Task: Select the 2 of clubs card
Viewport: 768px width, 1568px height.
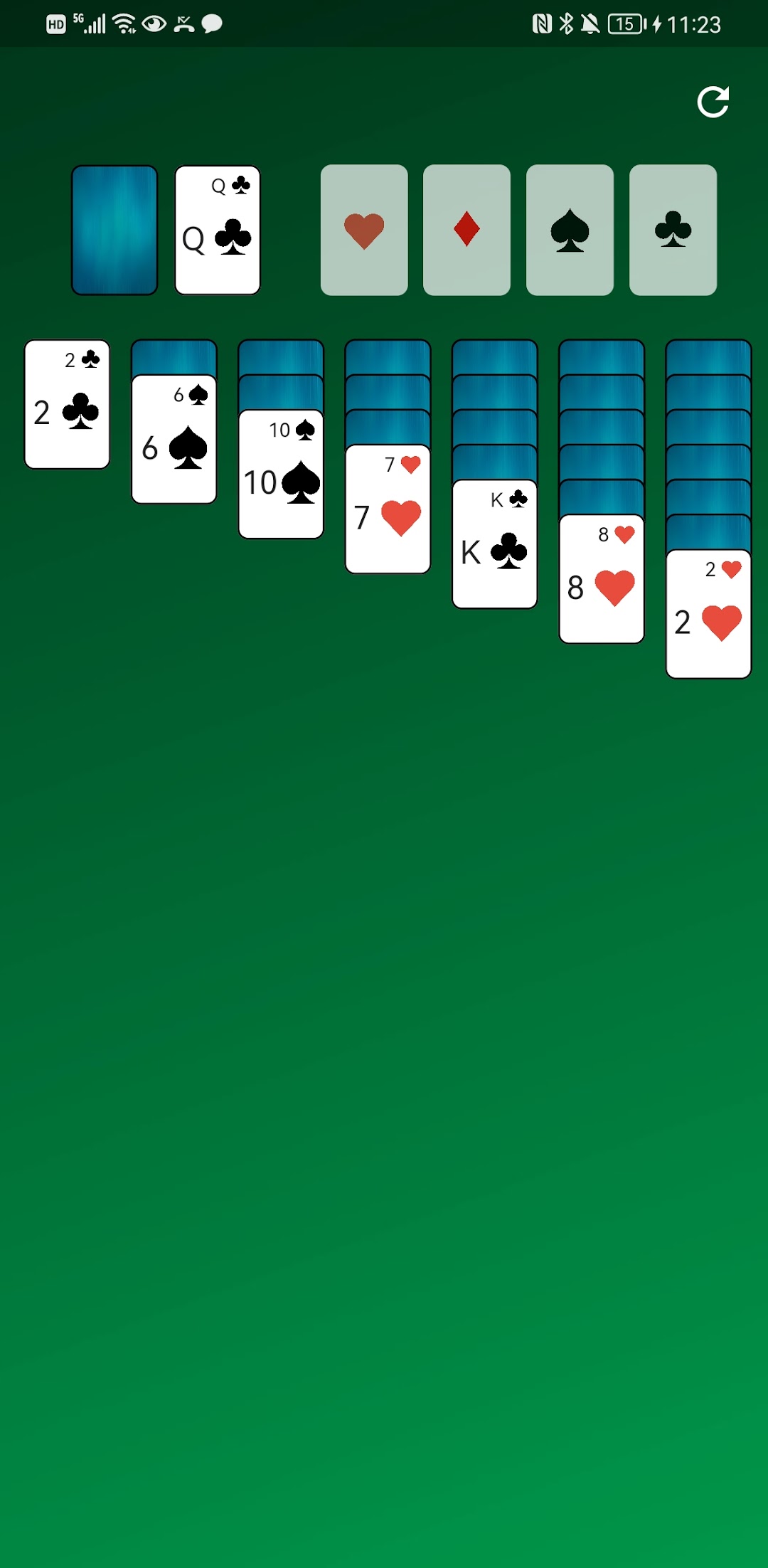Action: click(68, 404)
